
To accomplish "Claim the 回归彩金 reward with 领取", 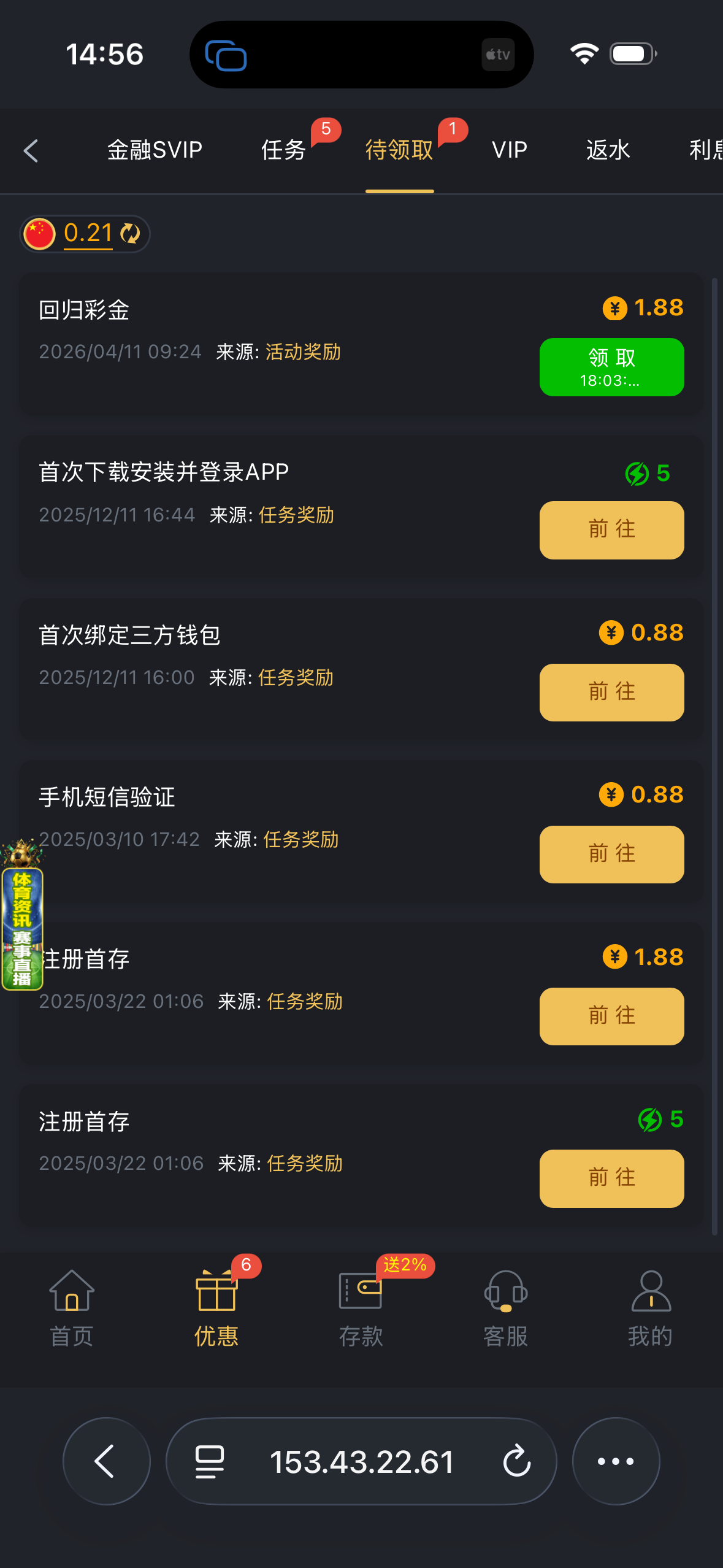I will pos(611,367).
